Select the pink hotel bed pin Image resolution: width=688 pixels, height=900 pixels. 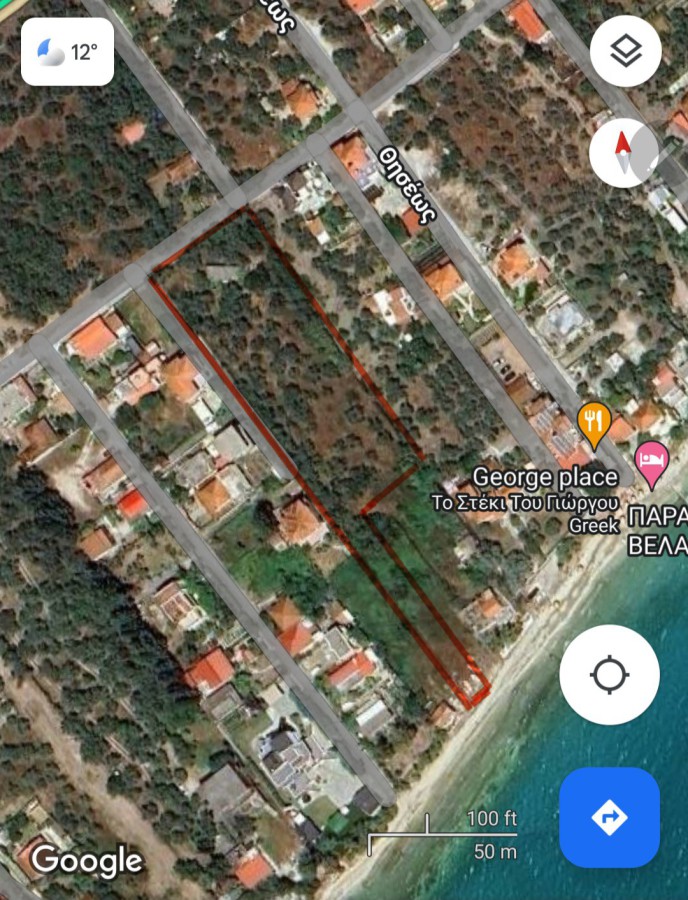point(652,463)
